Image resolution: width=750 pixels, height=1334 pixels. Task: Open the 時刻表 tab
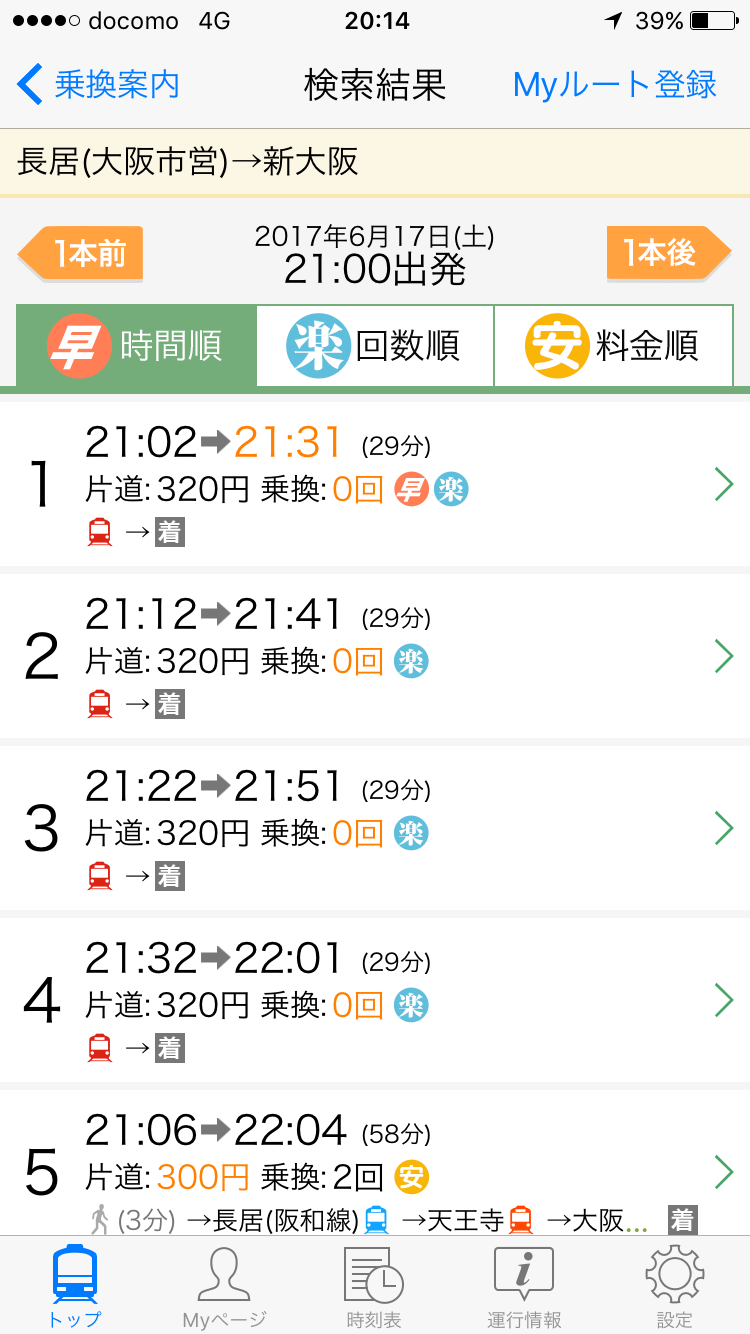(x=374, y=1286)
